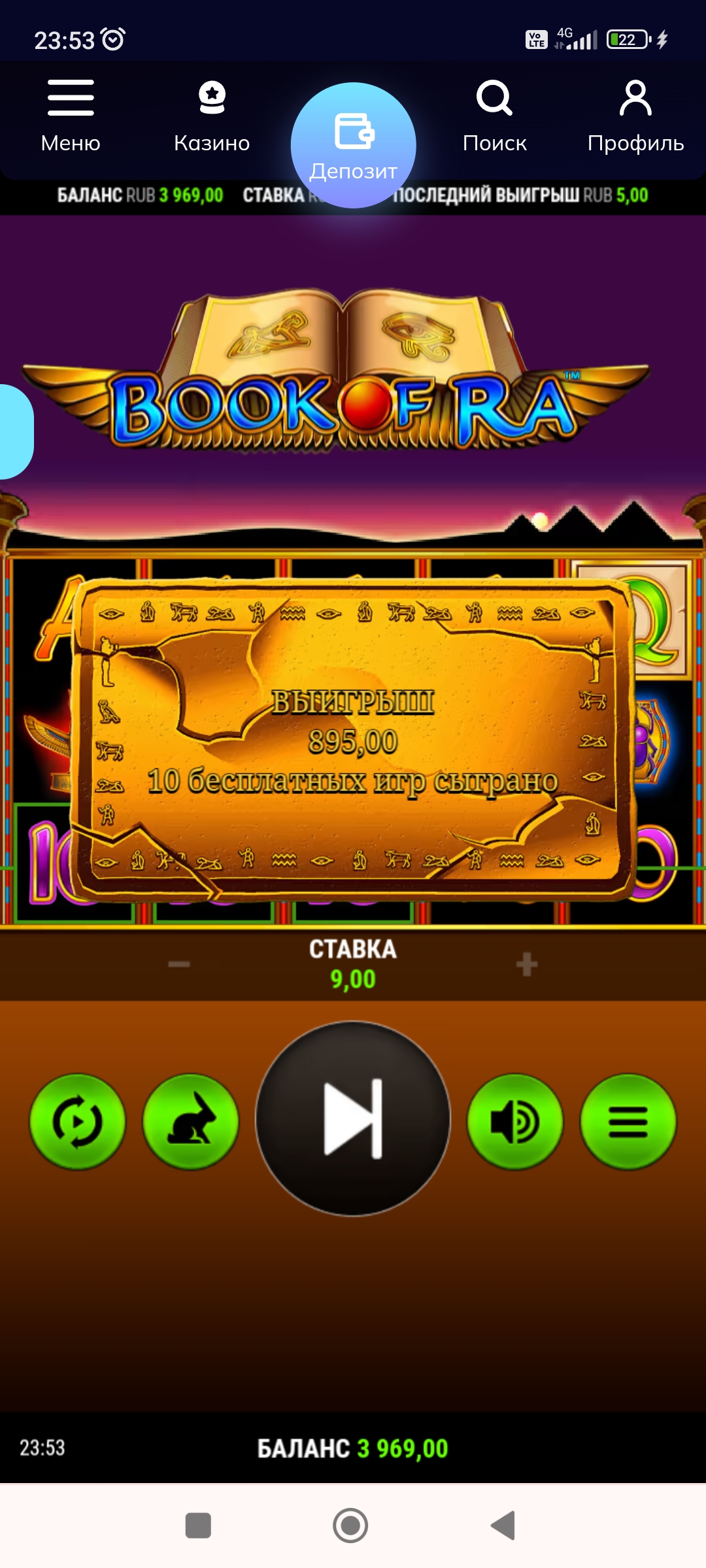Open the Депозит button
Viewport: 706px width, 1568px height.
353,145
